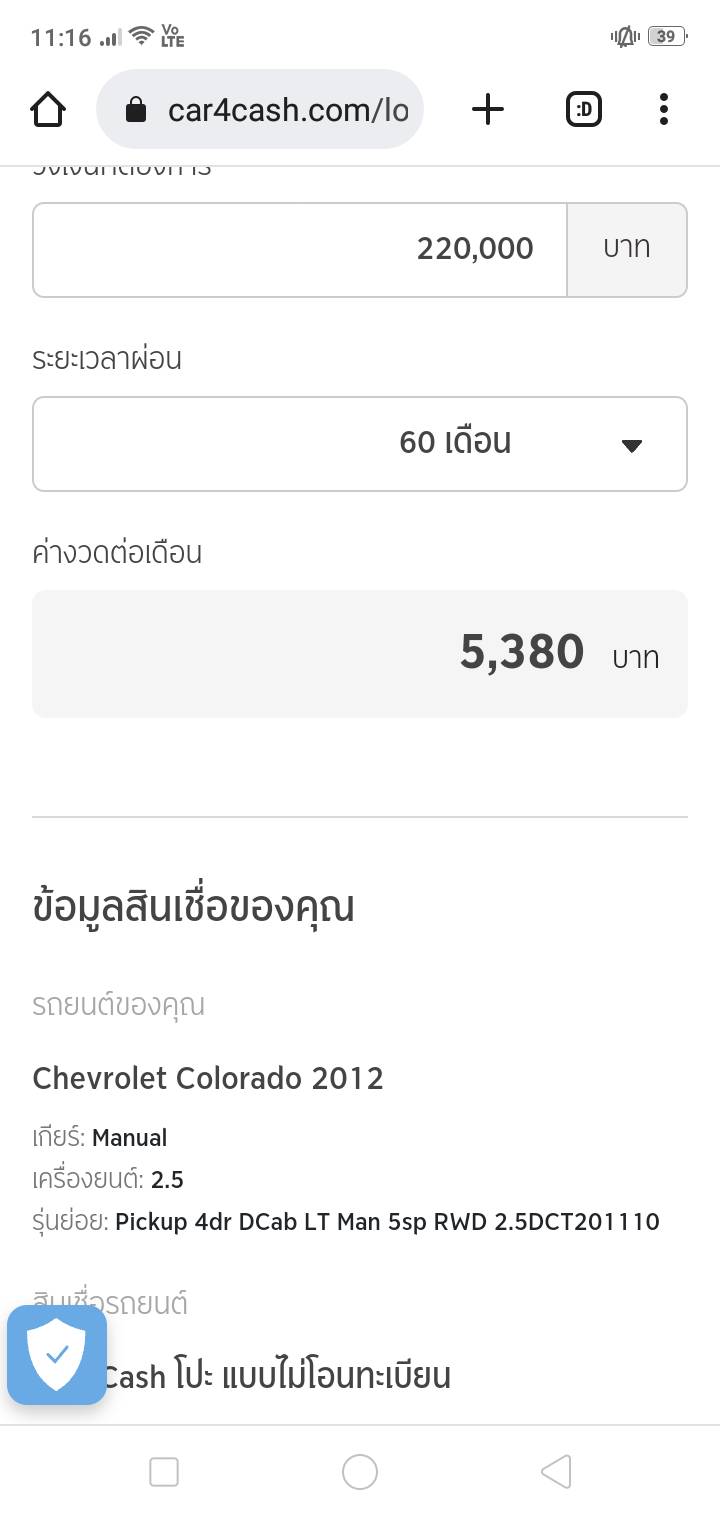Go to the browser home page
Image resolution: width=720 pixels, height=1520 pixels.
(48, 109)
